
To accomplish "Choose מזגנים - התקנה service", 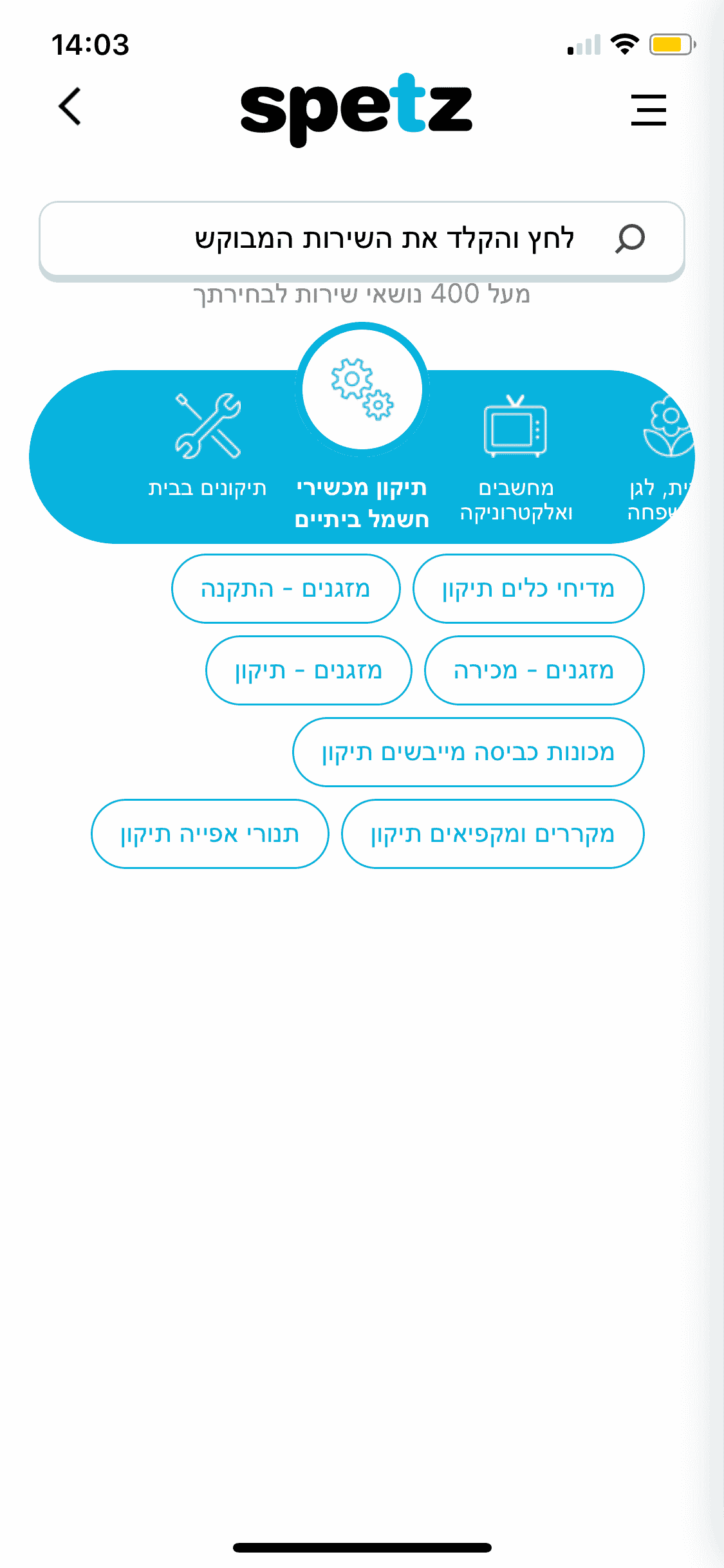I will pyautogui.click(x=286, y=589).
